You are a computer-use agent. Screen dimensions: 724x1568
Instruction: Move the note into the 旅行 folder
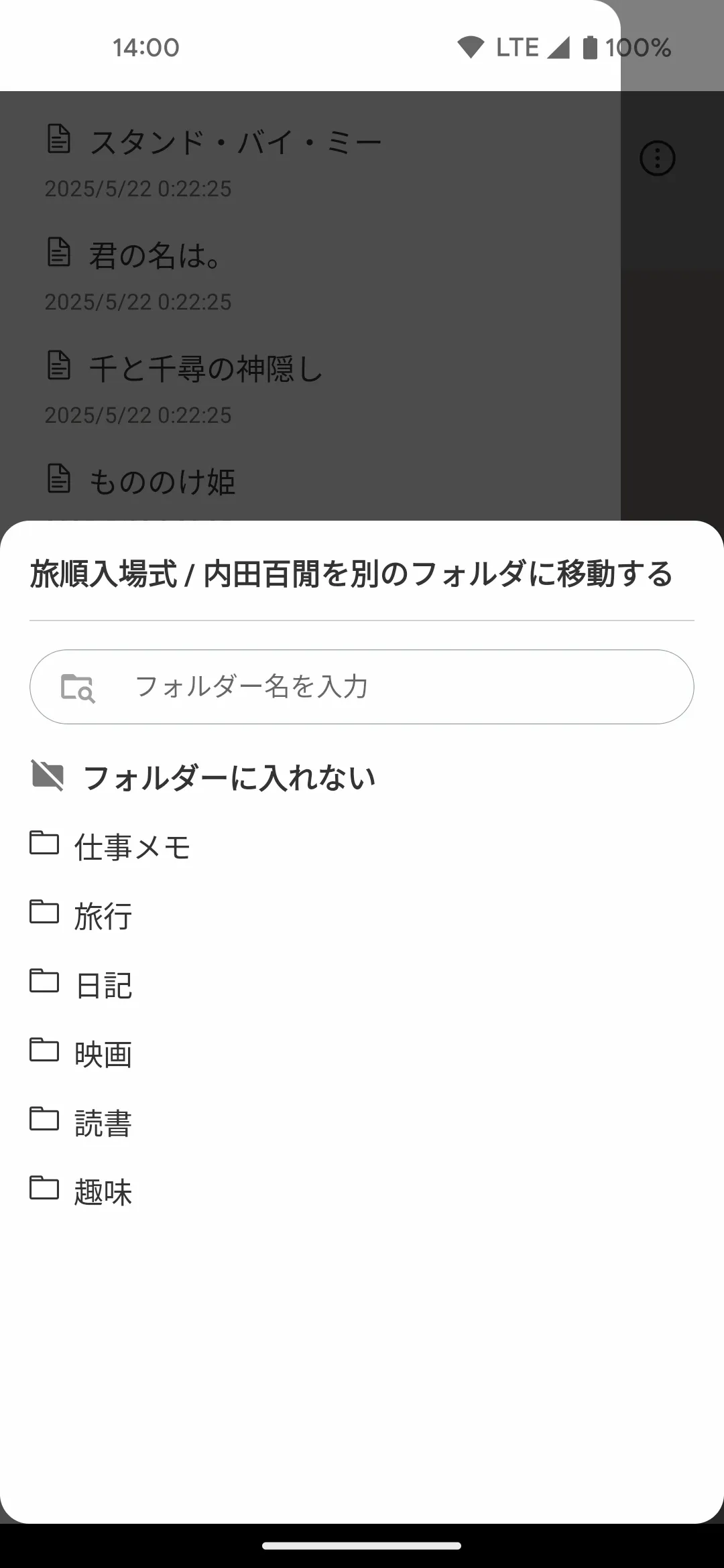(x=102, y=915)
